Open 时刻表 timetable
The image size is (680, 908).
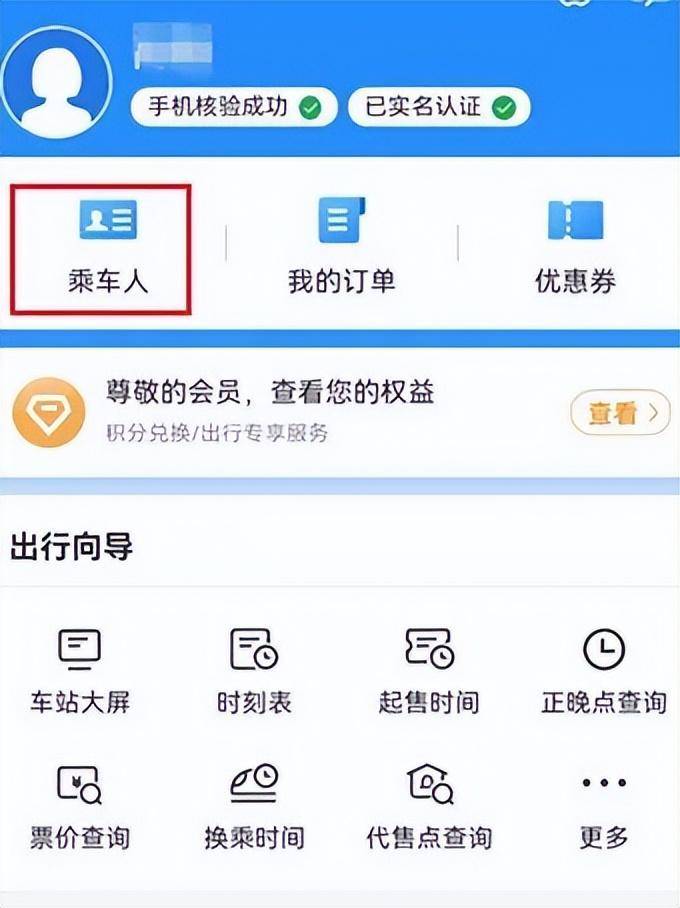tap(254, 670)
